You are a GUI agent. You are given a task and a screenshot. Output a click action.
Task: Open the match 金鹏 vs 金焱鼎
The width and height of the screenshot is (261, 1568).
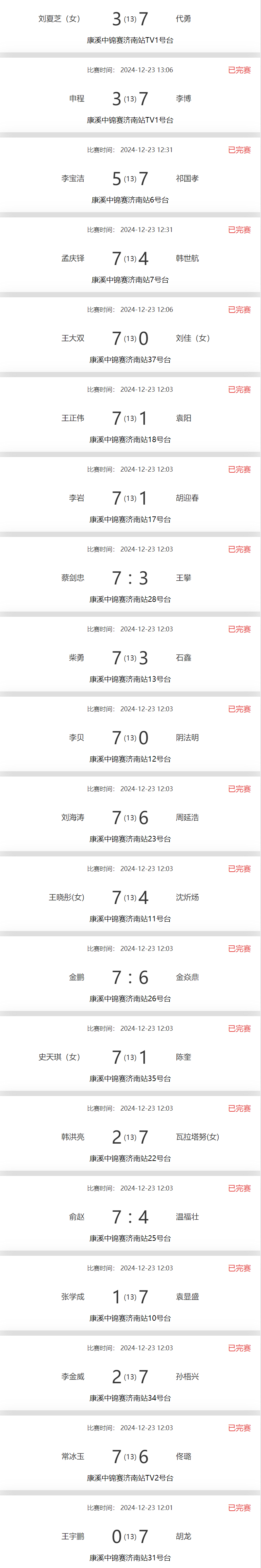click(x=130, y=977)
